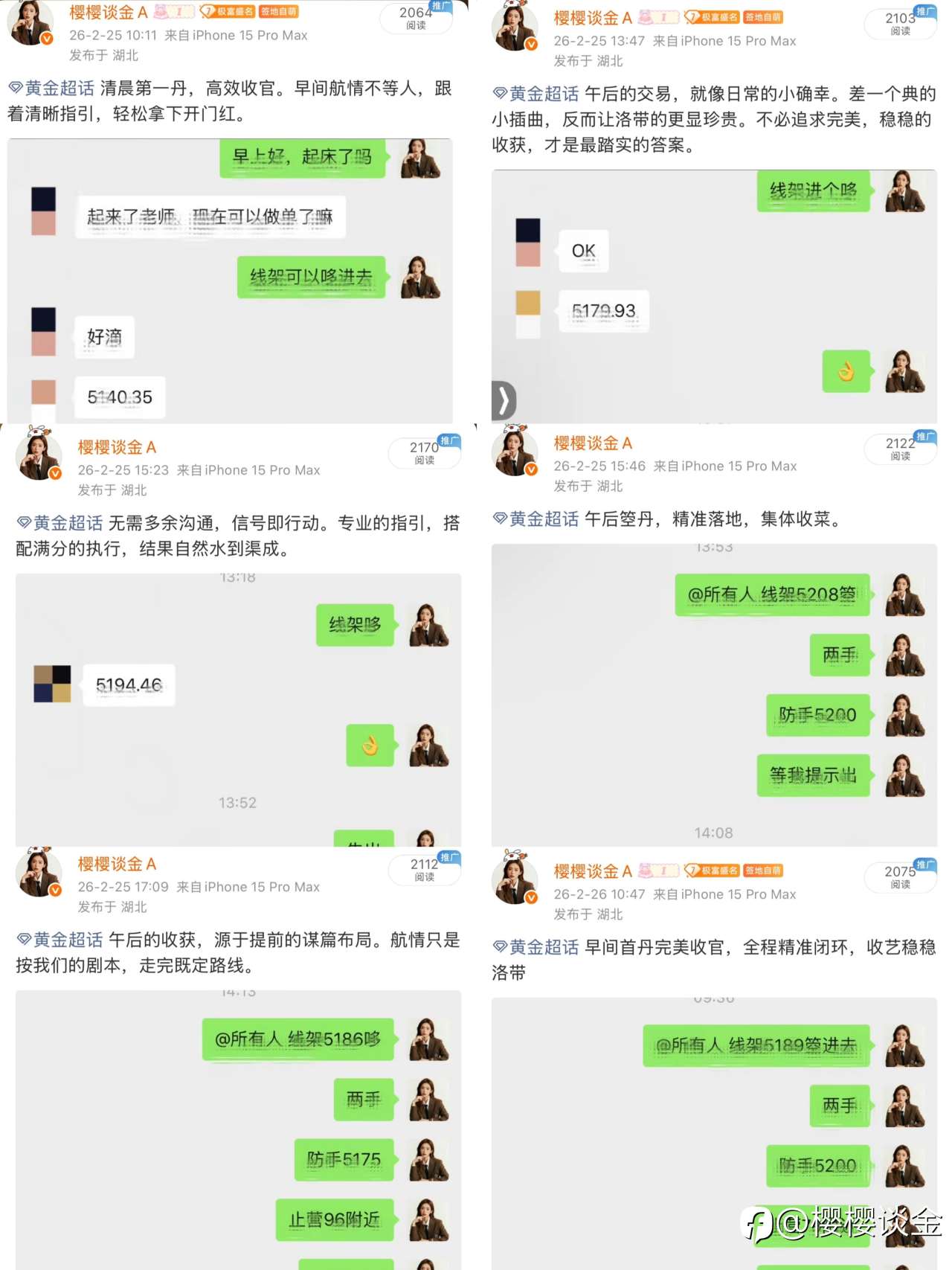Click the avatar on the 15:23 post

[38, 456]
